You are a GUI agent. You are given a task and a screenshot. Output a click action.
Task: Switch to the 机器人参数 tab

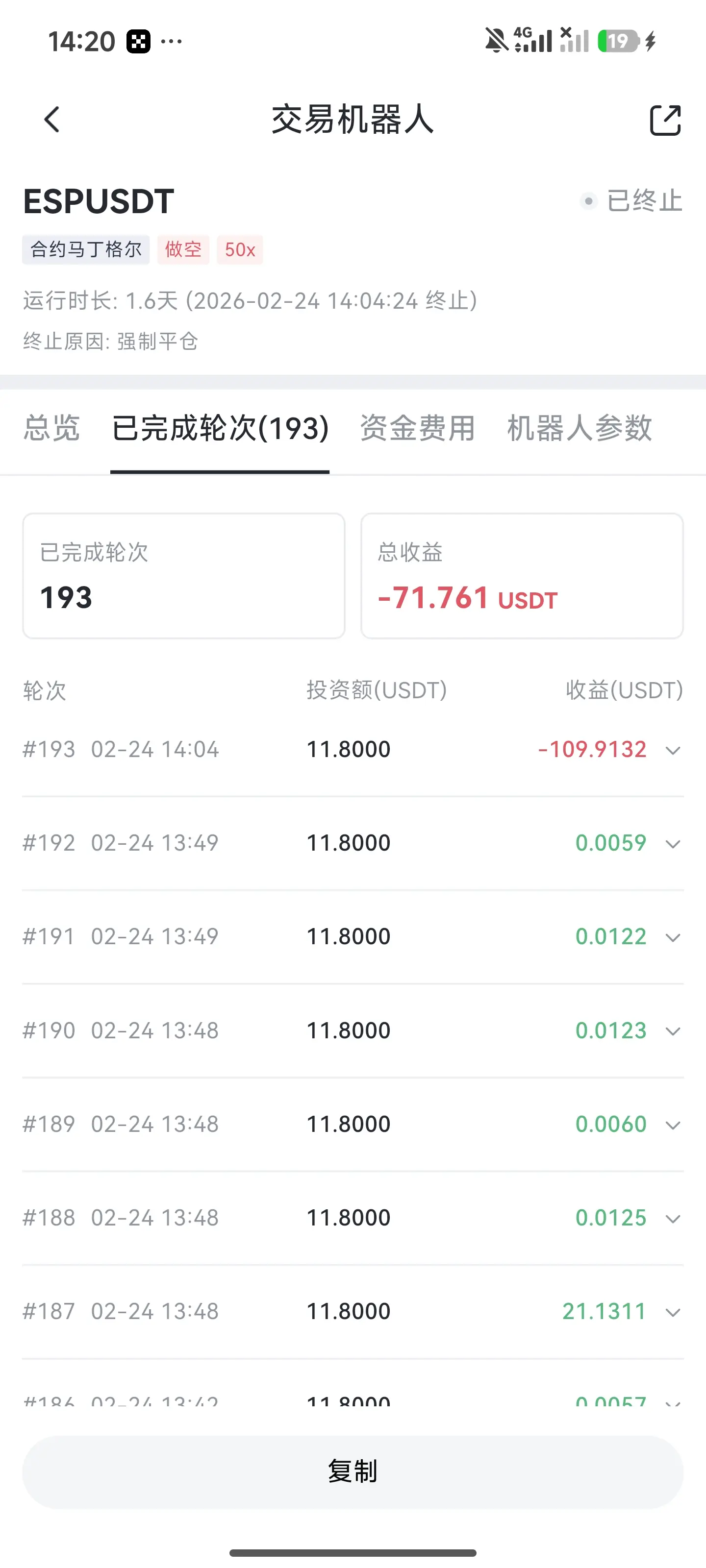580,428
